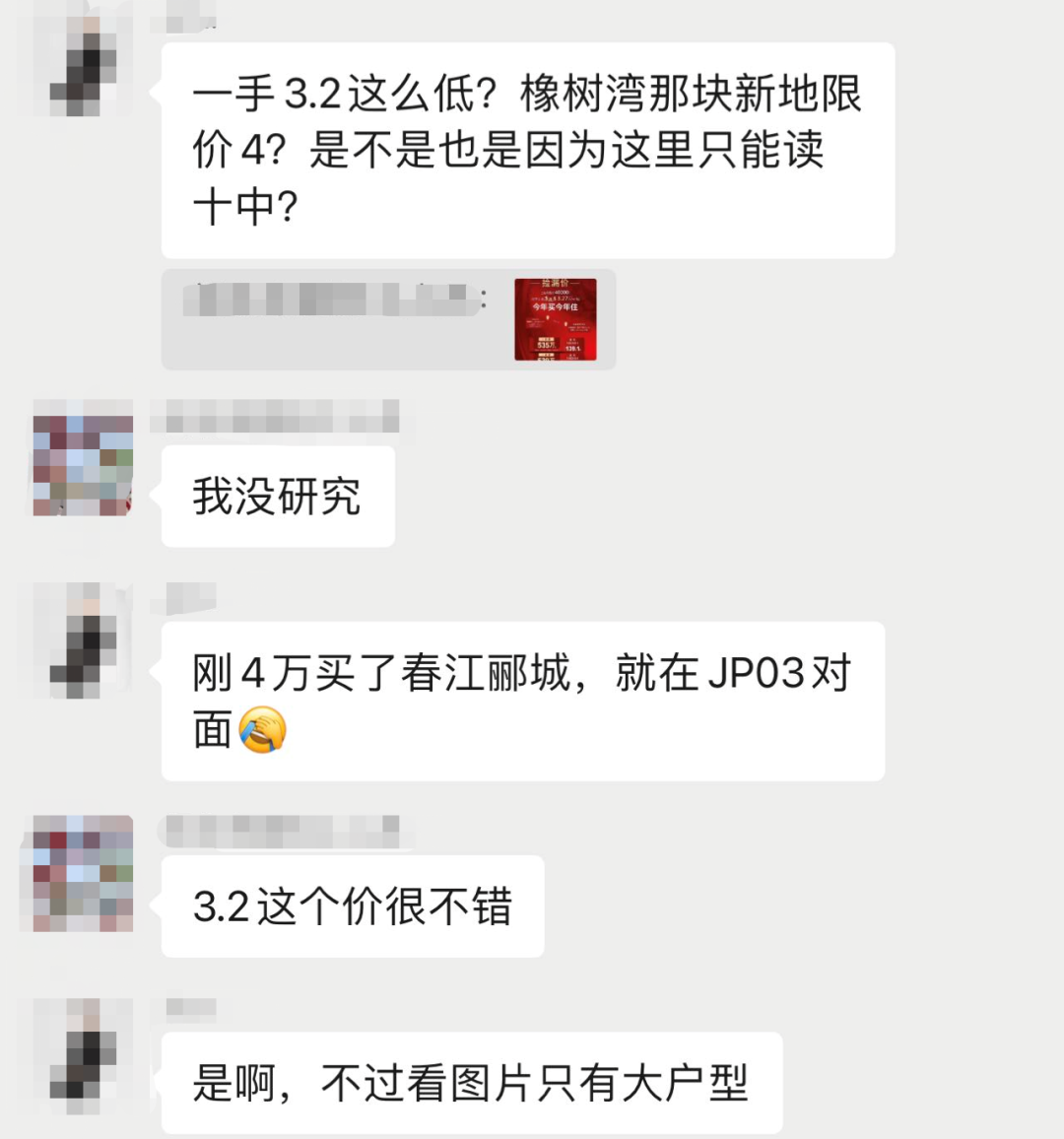Open the quoted message with the red poster
Image resolution: width=1064 pixels, height=1139 pixels.
(x=388, y=319)
